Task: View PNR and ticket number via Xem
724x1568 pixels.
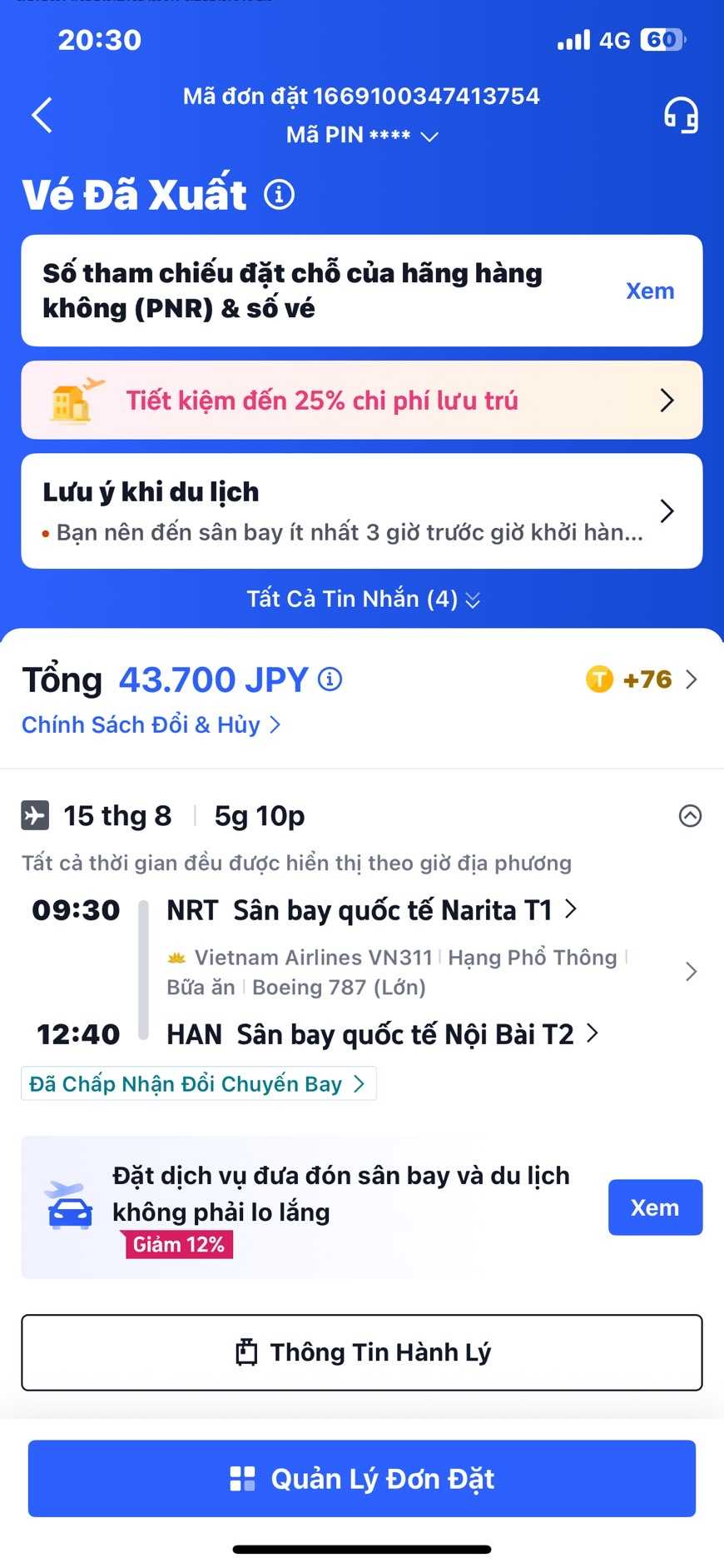Action: [649, 291]
